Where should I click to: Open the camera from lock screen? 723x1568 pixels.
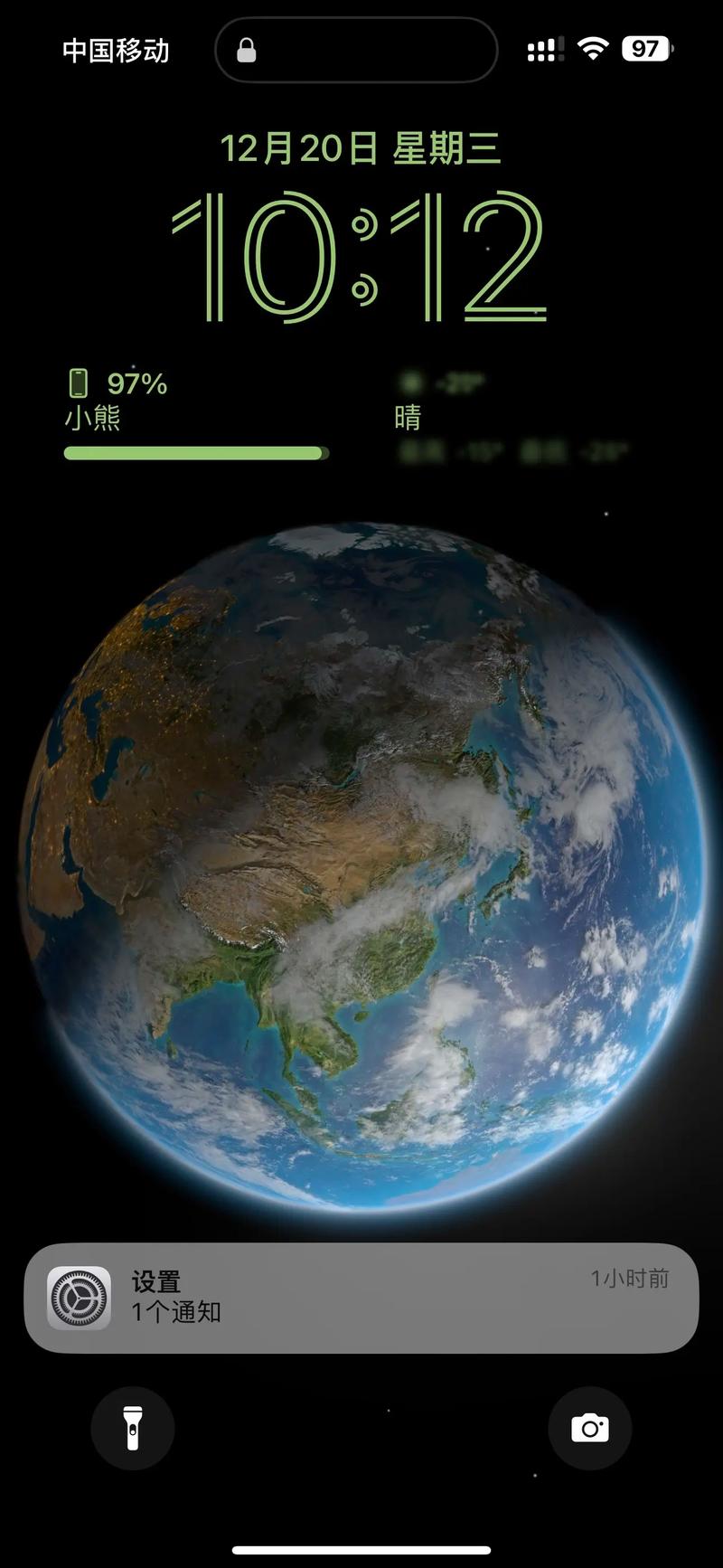coord(589,1428)
